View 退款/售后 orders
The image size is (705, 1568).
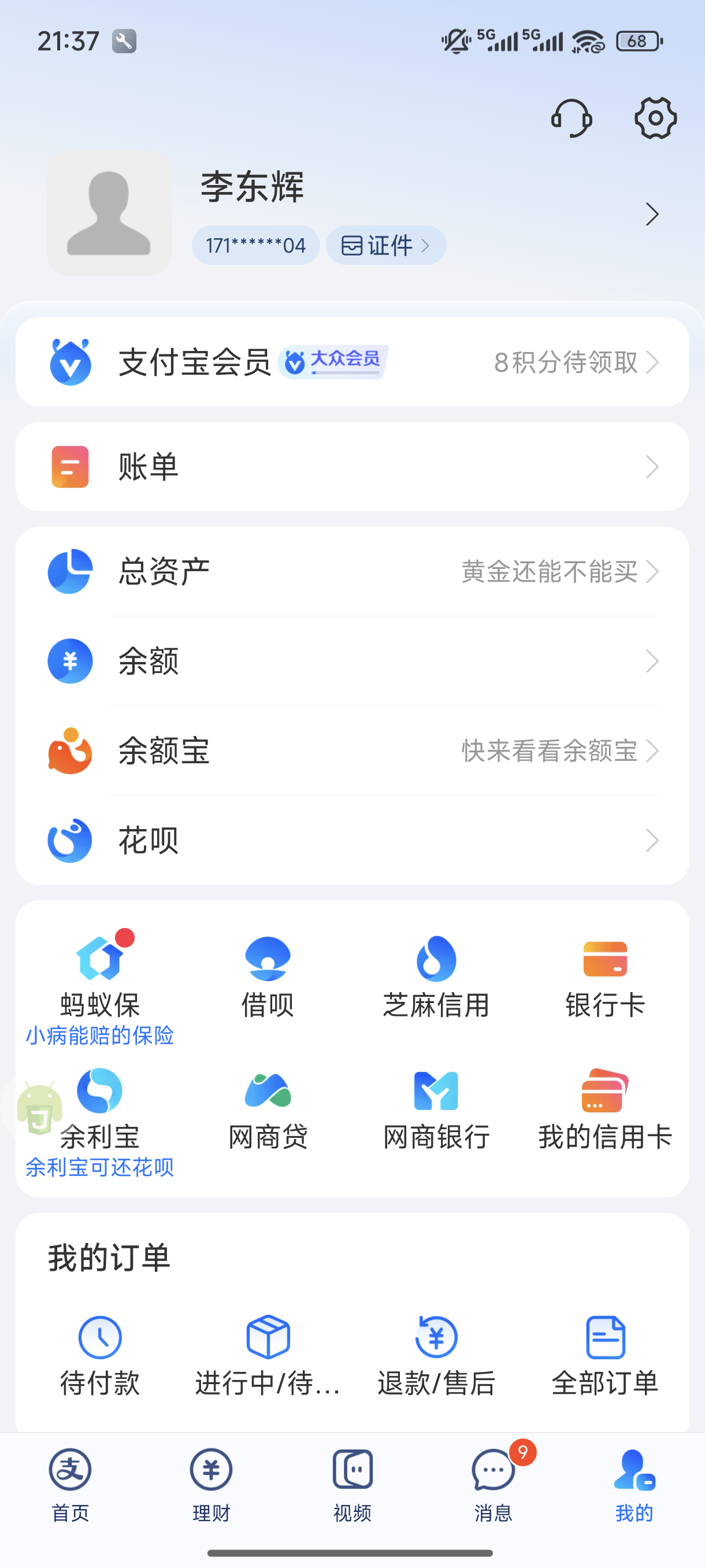pos(436,1354)
